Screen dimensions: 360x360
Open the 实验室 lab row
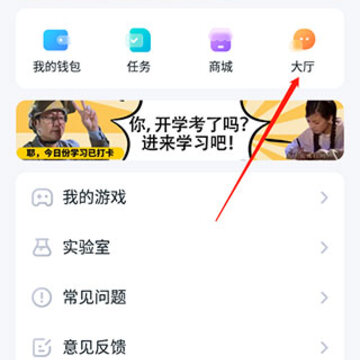(180, 248)
